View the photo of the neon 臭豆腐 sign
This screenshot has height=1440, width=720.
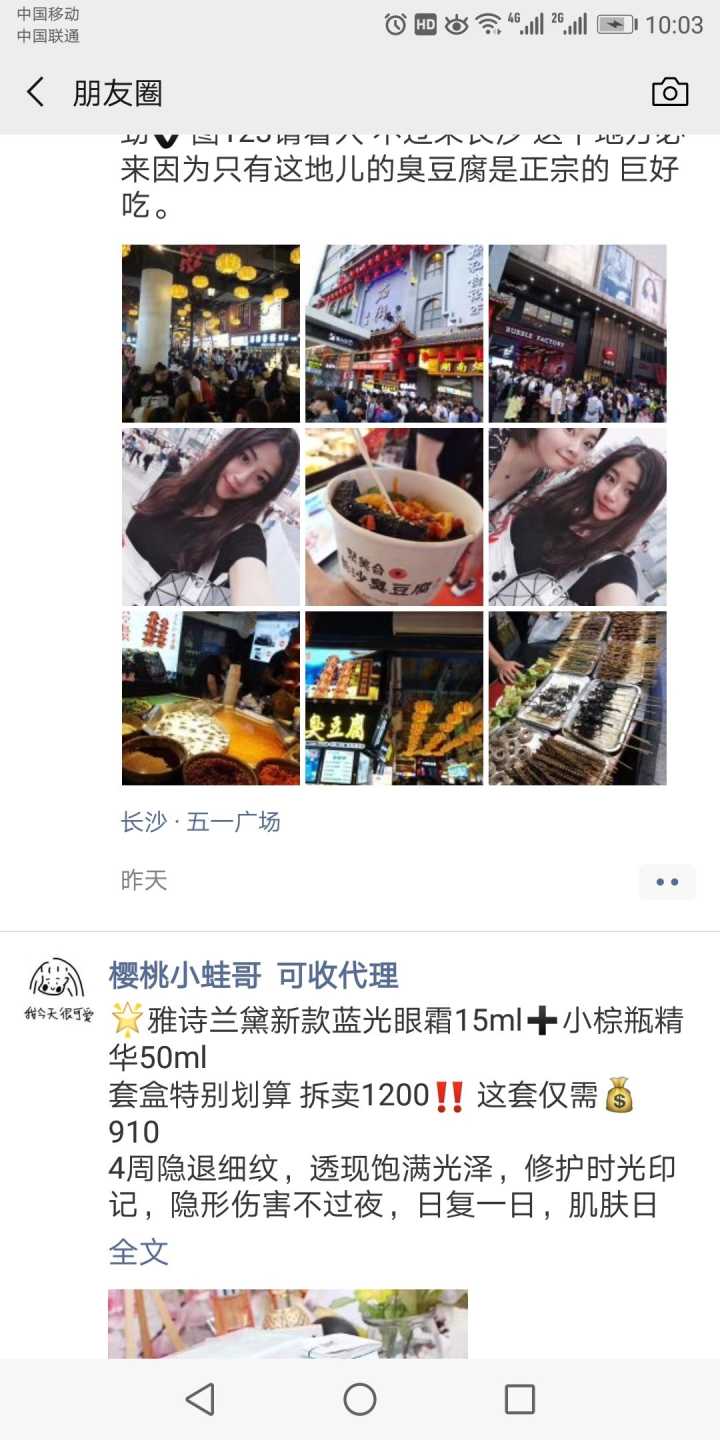[x=394, y=699]
